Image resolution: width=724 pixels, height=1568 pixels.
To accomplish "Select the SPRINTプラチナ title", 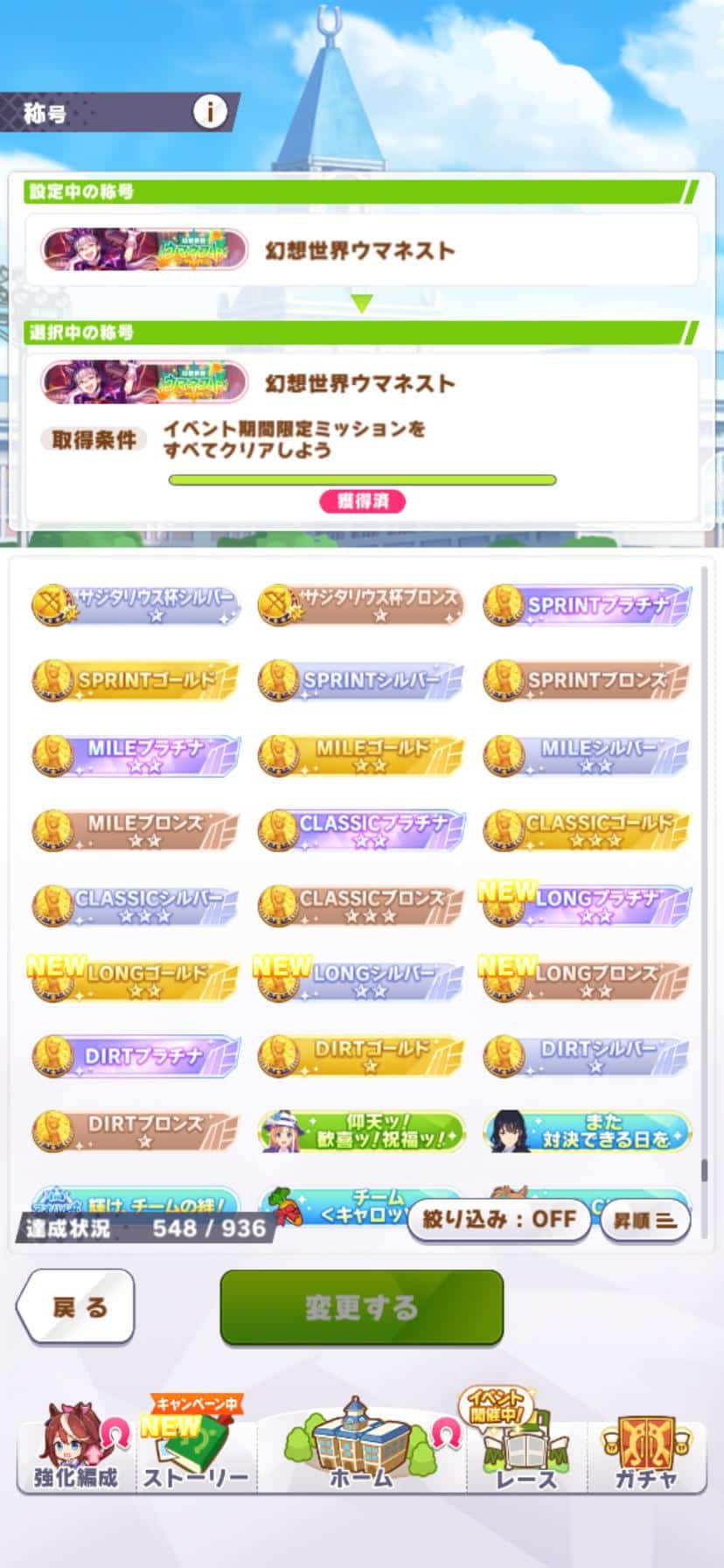I will [587, 605].
